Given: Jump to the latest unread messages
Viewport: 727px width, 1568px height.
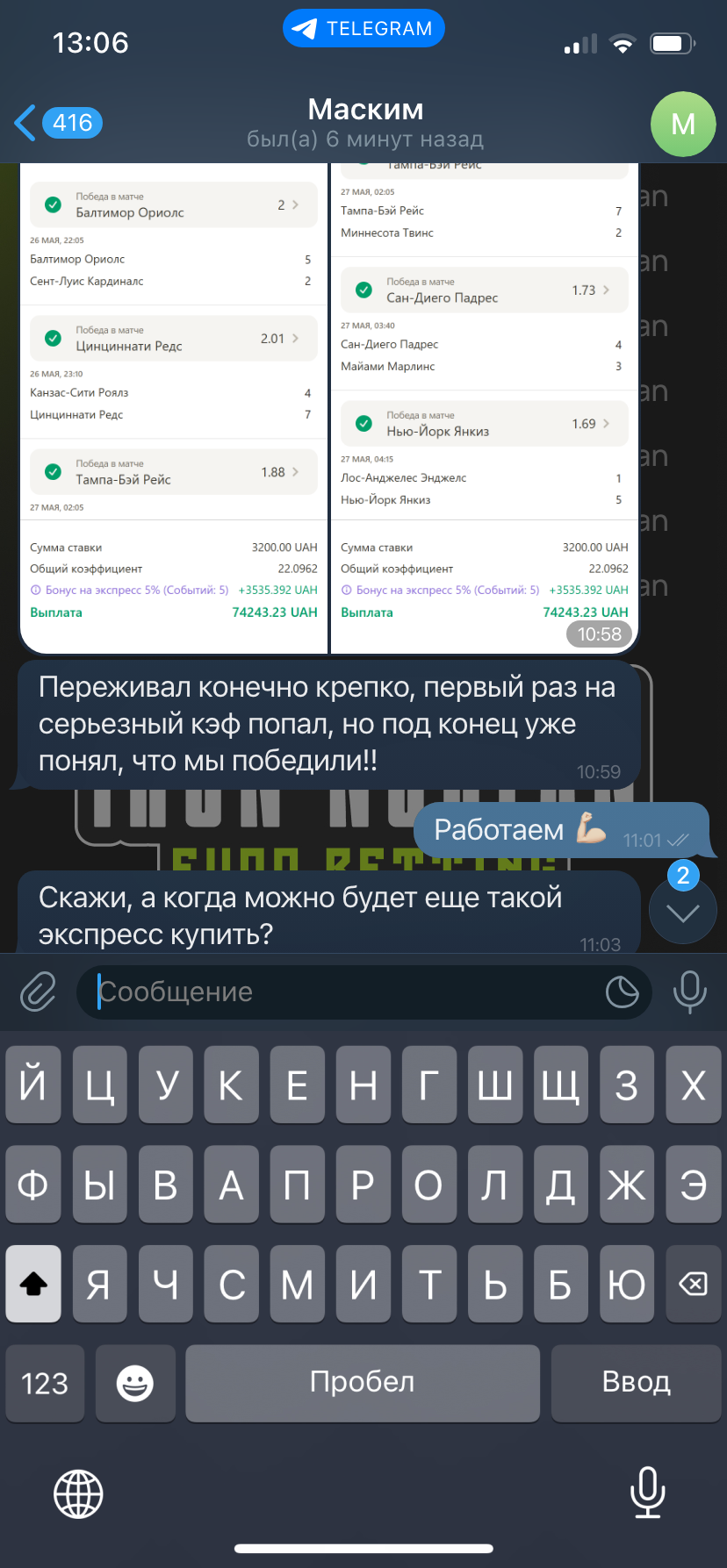Looking at the screenshot, I should (683, 911).
